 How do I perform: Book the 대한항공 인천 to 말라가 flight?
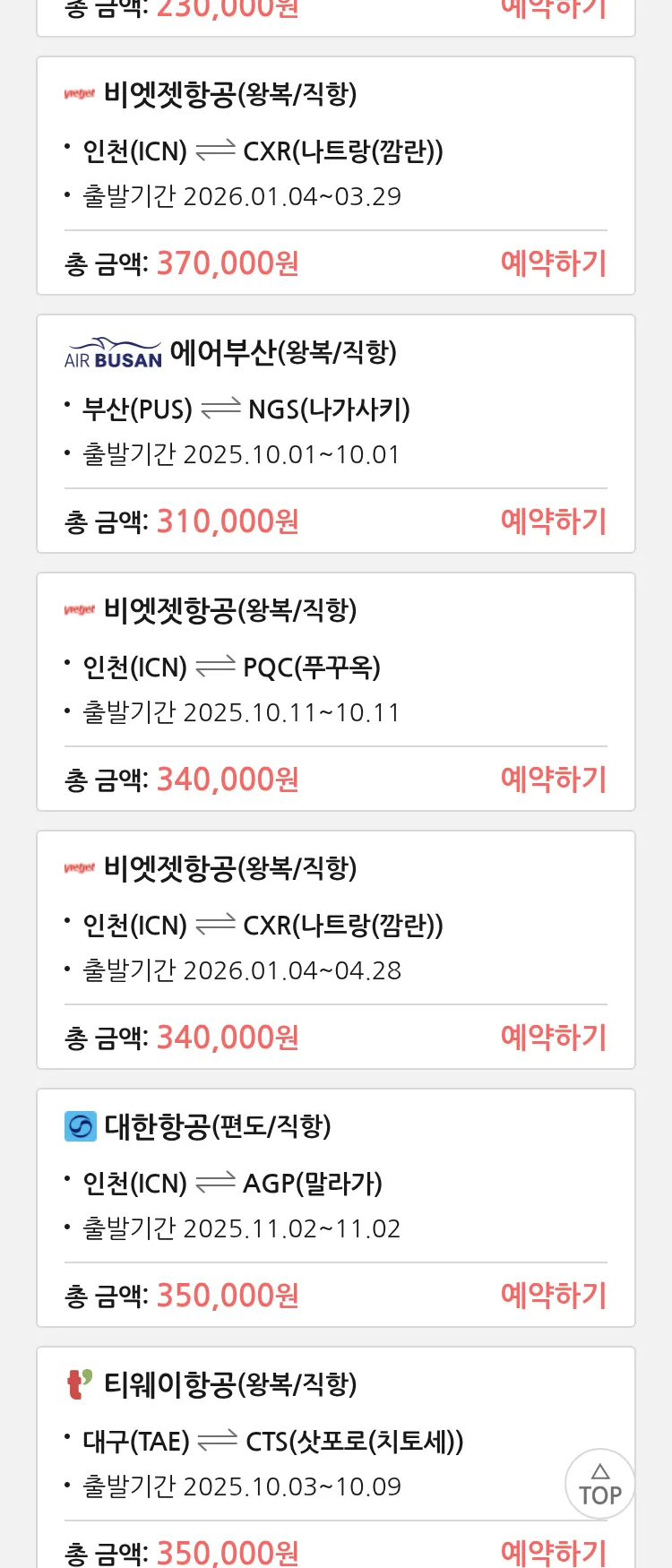point(553,1296)
